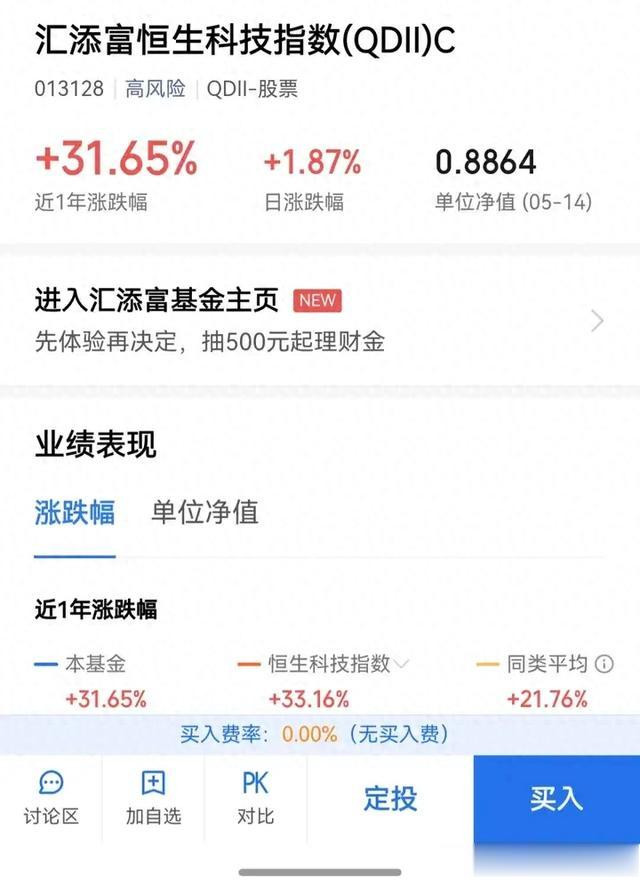Open PK 对比 comparison

click(255, 798)
